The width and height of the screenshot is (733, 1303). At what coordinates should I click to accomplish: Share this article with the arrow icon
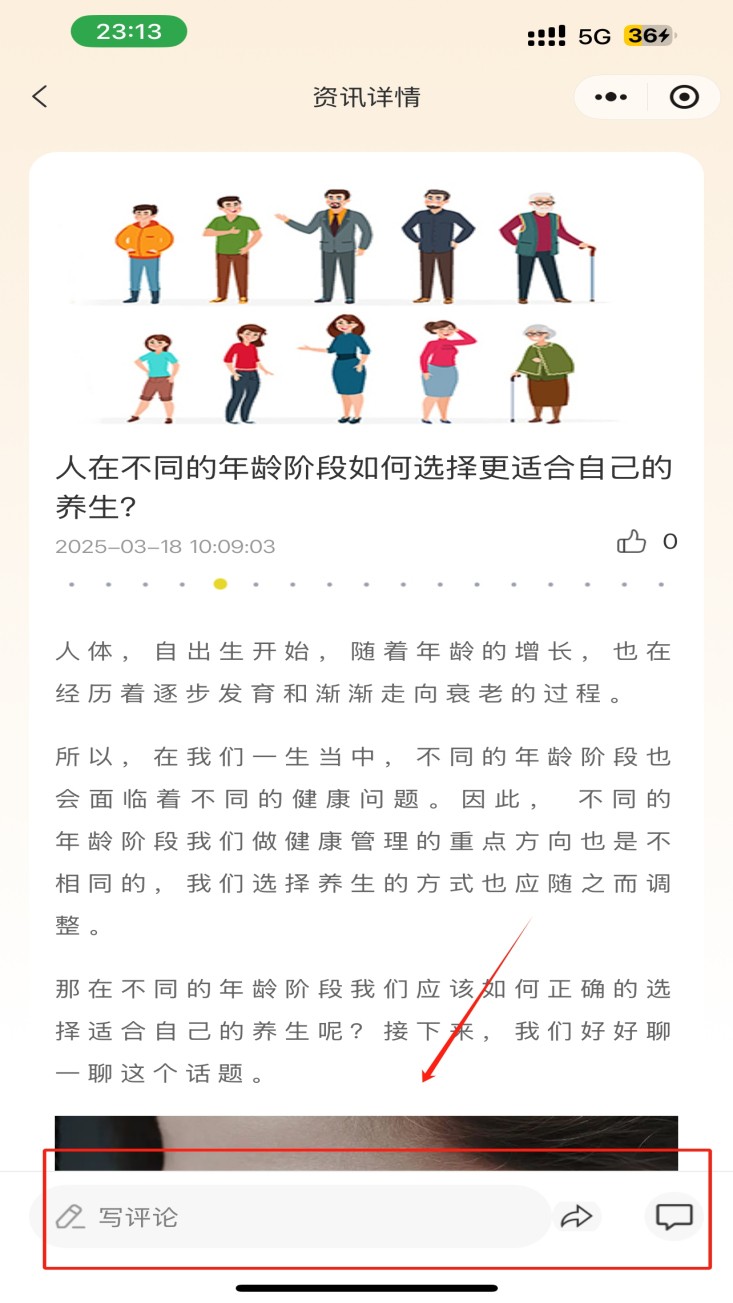click(577, 1216)
